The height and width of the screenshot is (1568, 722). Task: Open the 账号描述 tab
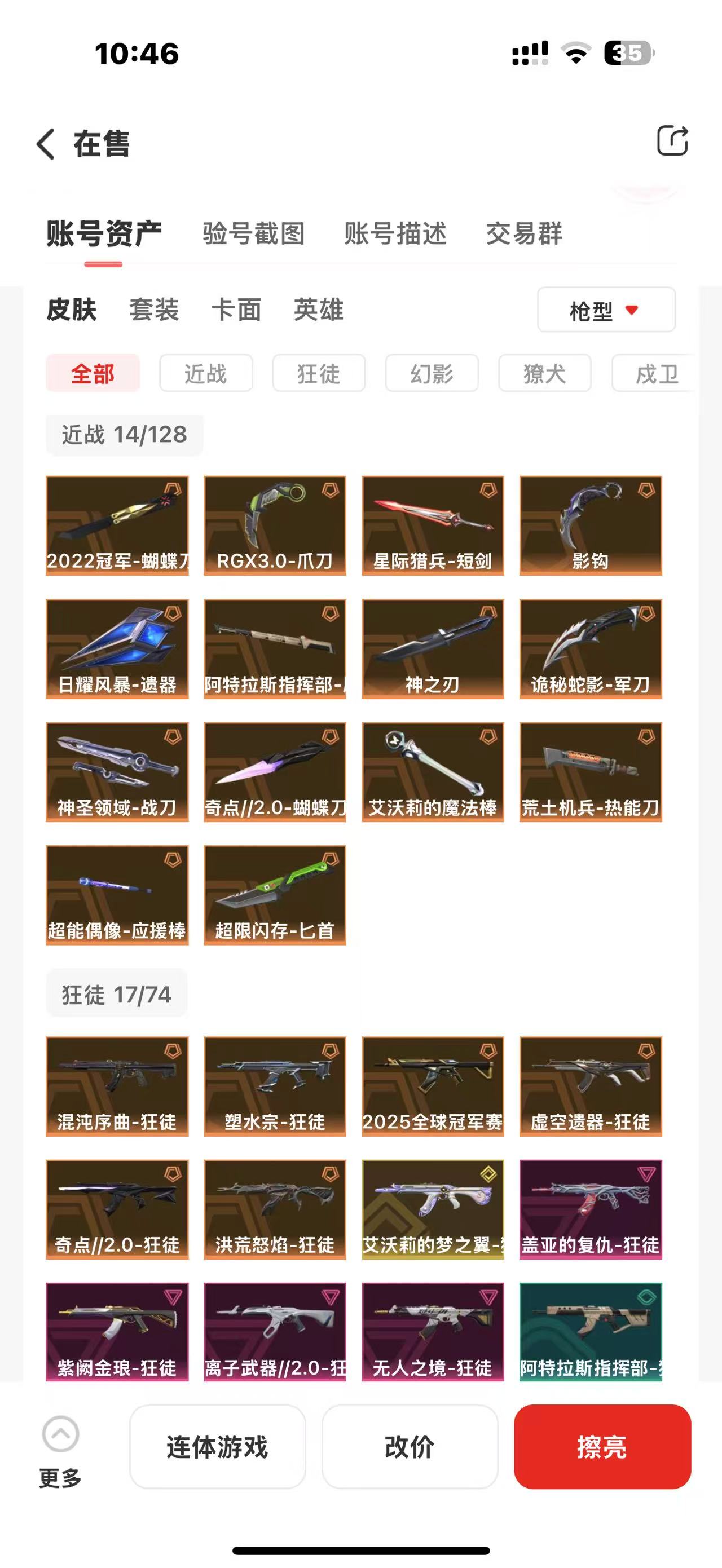tap(395, 234)
